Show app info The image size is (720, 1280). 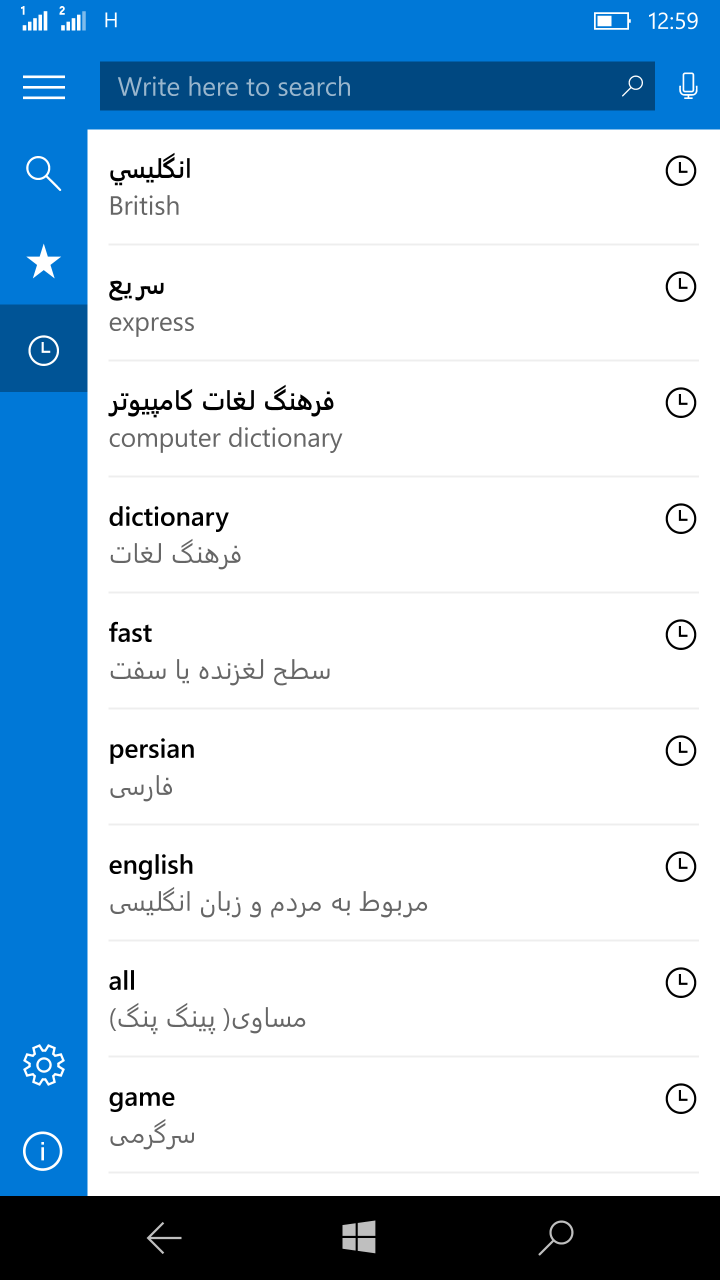(x=44, y=1152)
